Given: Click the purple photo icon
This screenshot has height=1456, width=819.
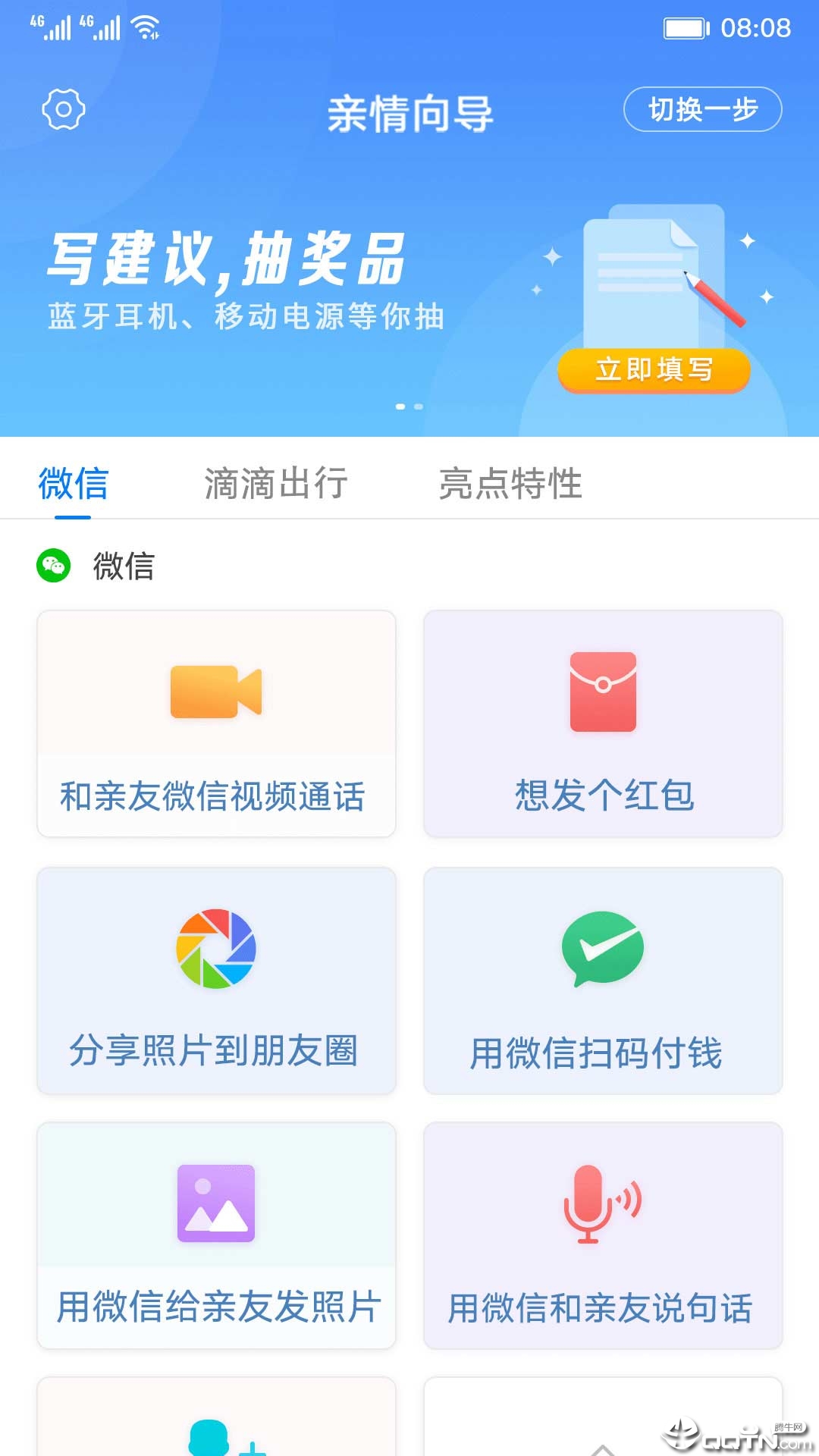Looking at the screenshot, I should click(216, 1206).
